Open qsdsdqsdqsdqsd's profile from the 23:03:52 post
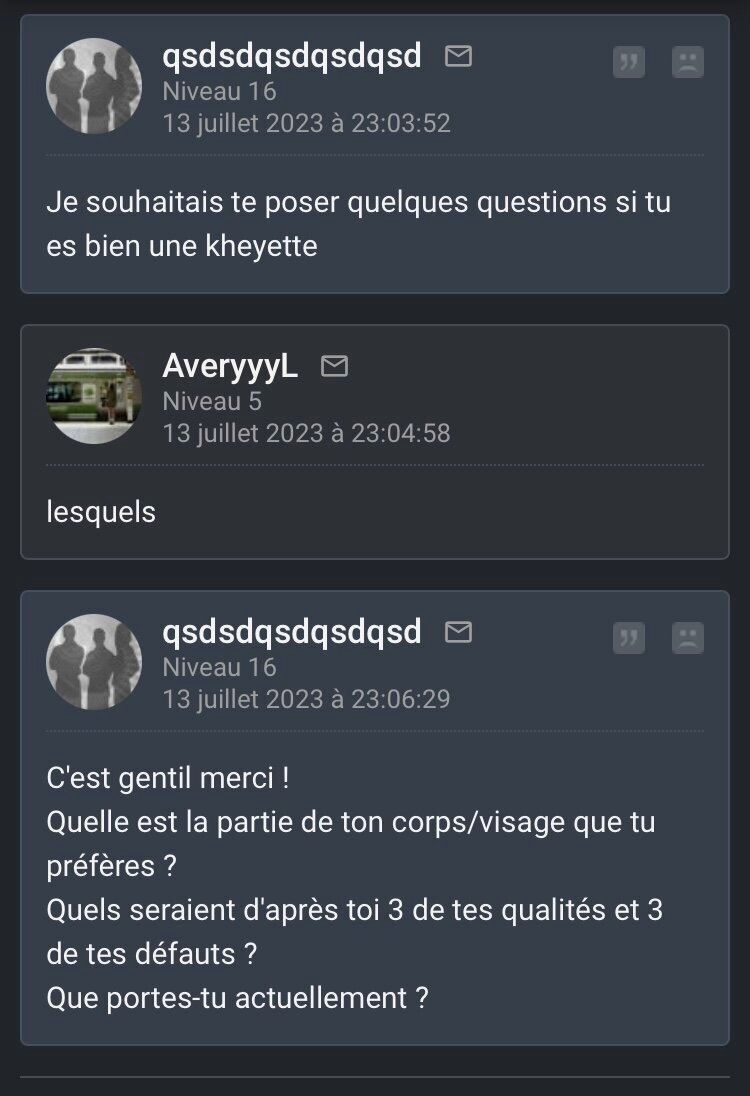Image resolution: width=750 pixels, height=1096 pixels. [x=291, y=57]
